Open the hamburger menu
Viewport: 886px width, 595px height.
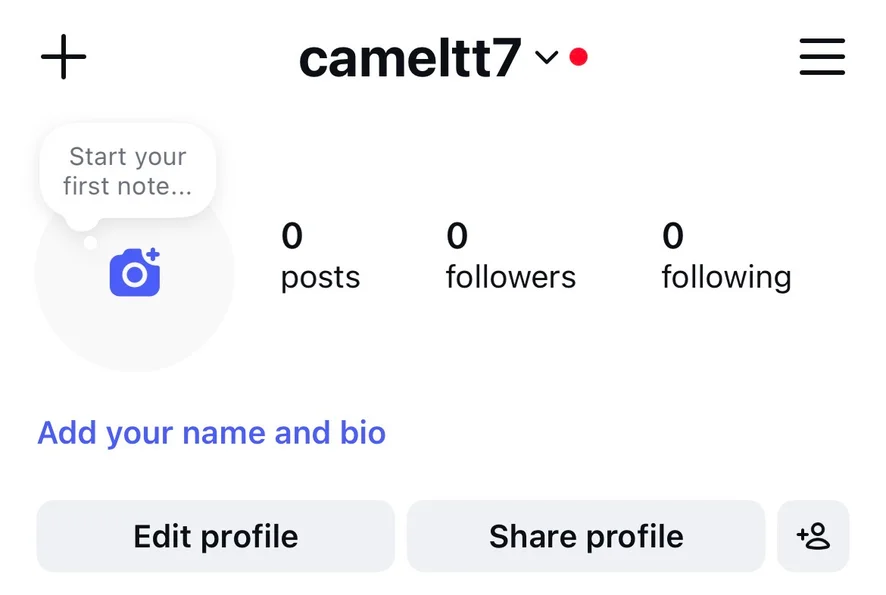[822, 57]
